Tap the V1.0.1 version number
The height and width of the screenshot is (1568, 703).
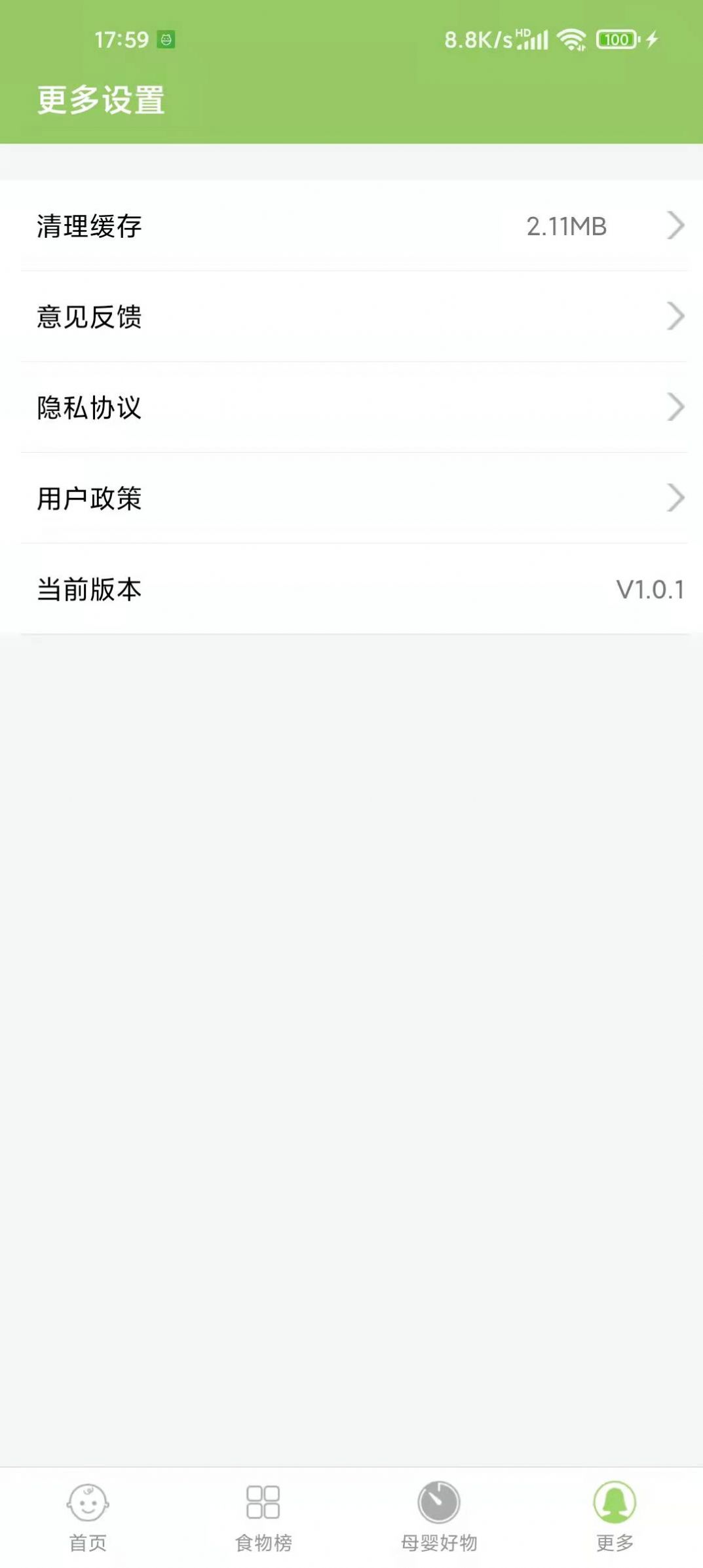click(652, 590)
